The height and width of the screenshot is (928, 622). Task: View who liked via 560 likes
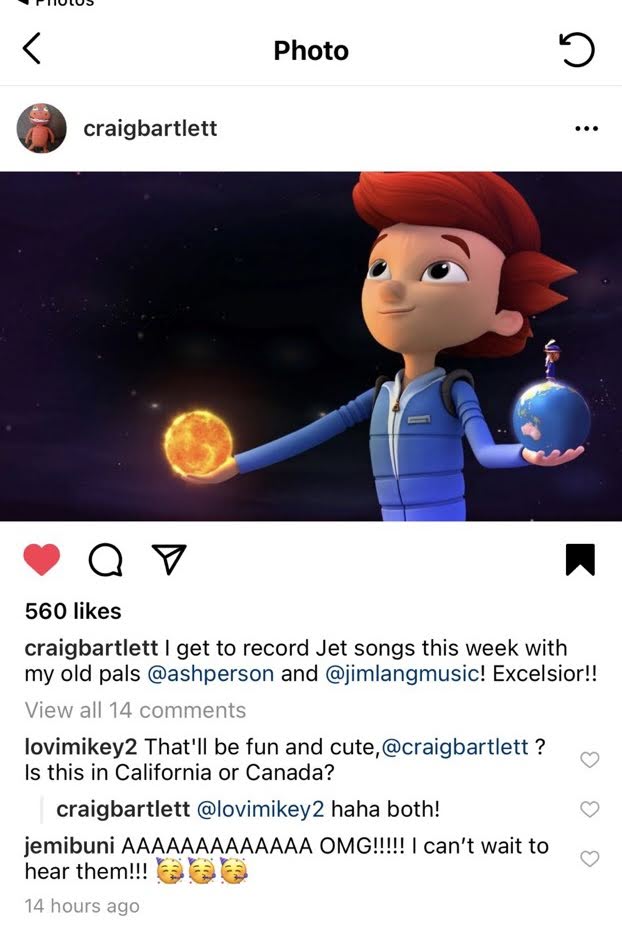[73, 611]
